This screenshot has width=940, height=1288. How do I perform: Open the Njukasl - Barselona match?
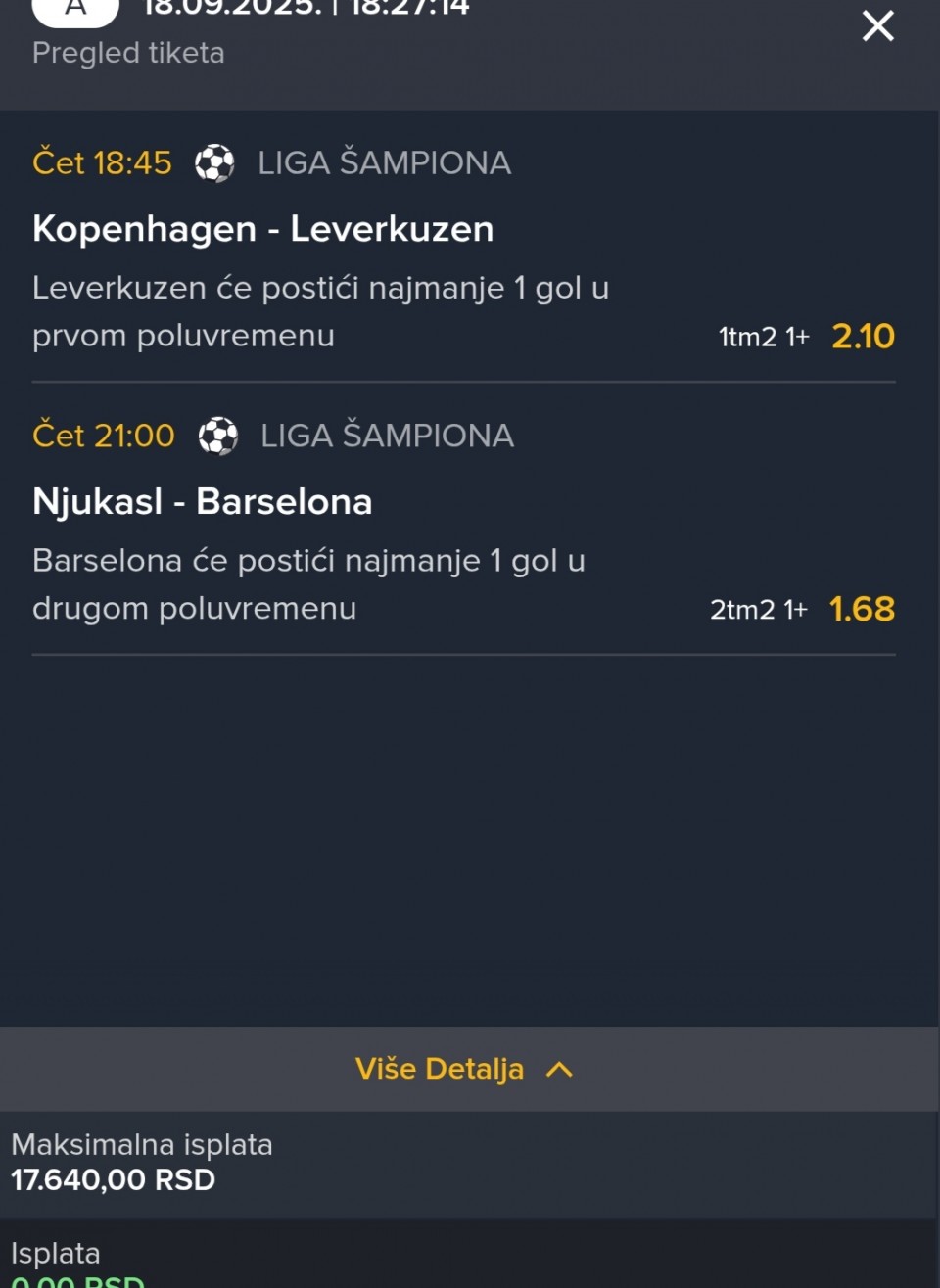pyautogui.click(x=203, y=502)
